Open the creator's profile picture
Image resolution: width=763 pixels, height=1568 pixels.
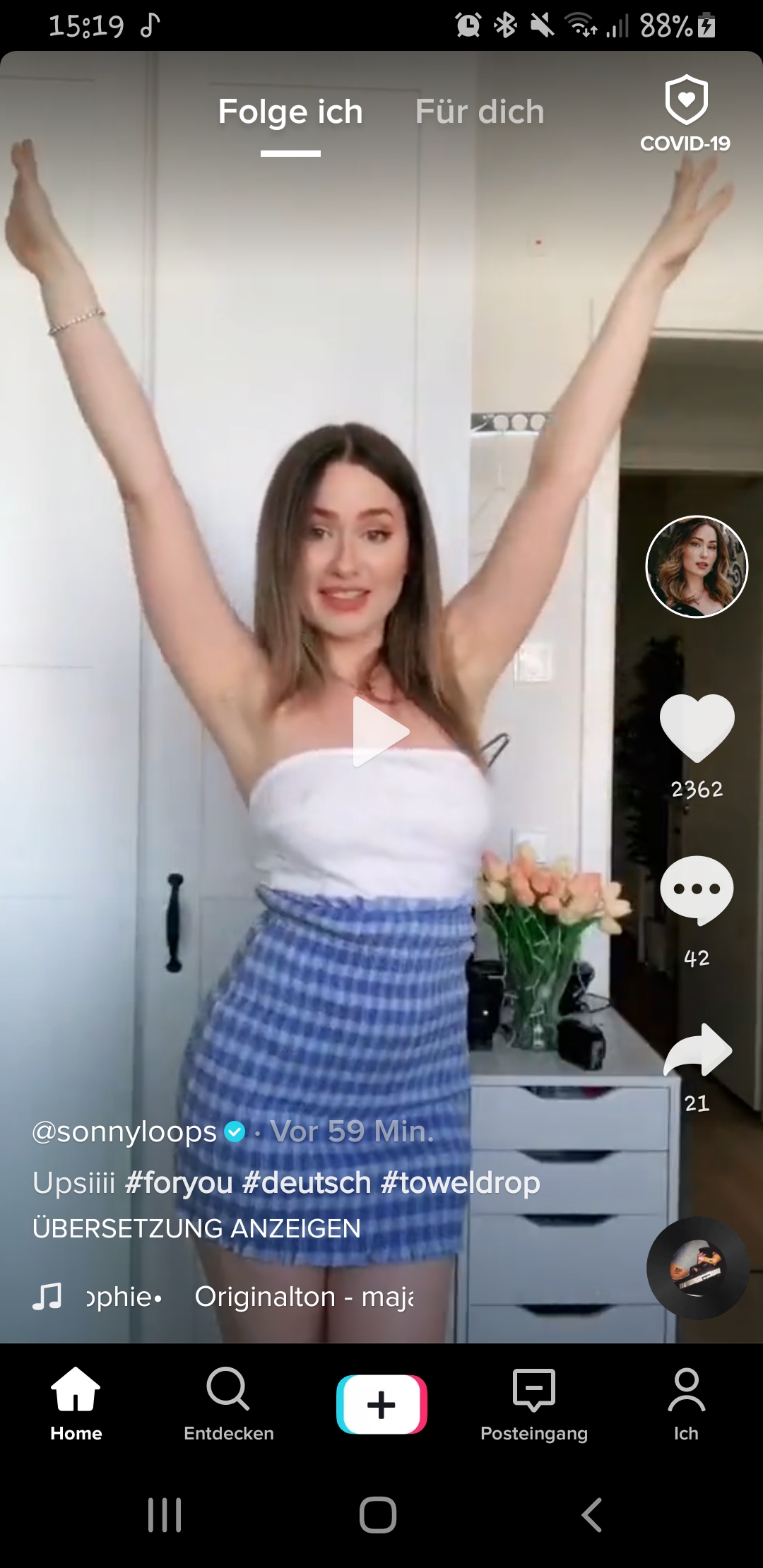pos(697,566)
